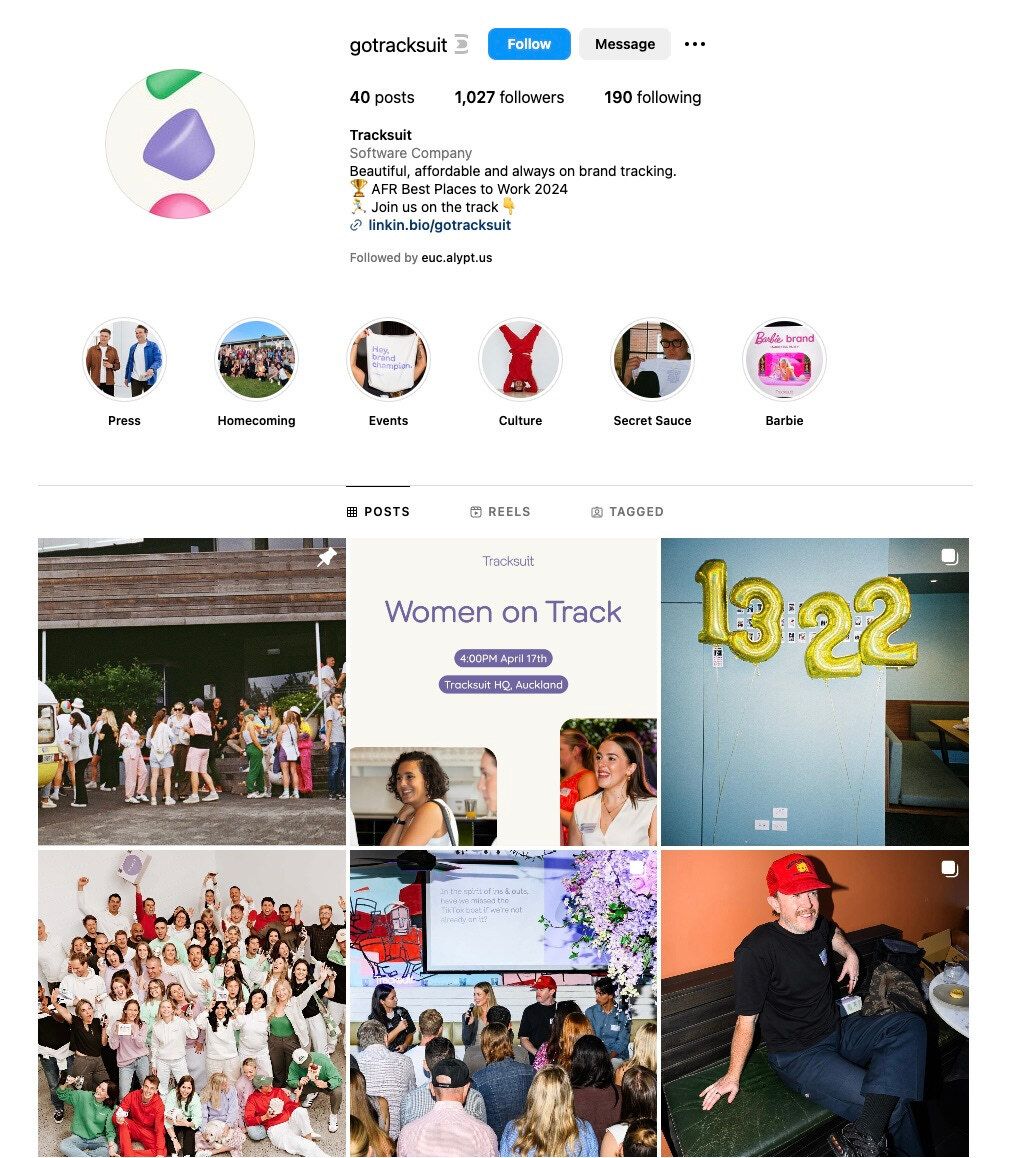Image resolution: width=1010 pixels, height=1158 pixels.
Task: Open the three-dot options menu
Action: [x=695, y=44]
